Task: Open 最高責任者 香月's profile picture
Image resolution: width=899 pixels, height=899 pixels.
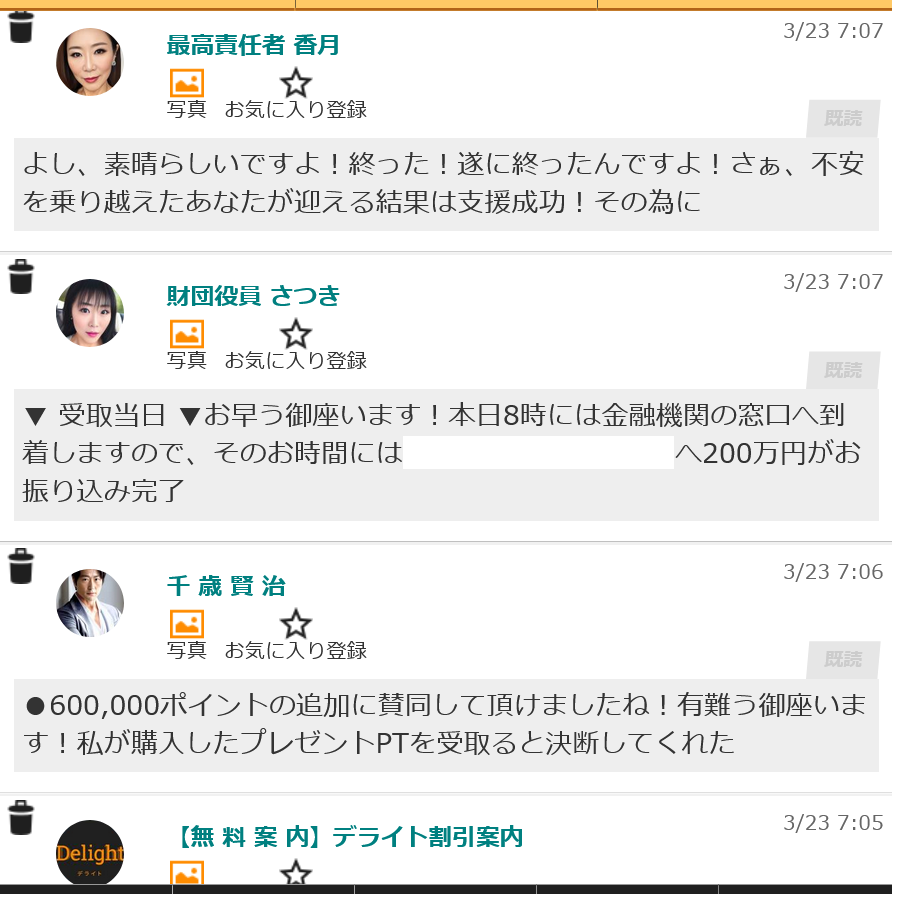Action: pyautogui.click(x=90, y=62)
